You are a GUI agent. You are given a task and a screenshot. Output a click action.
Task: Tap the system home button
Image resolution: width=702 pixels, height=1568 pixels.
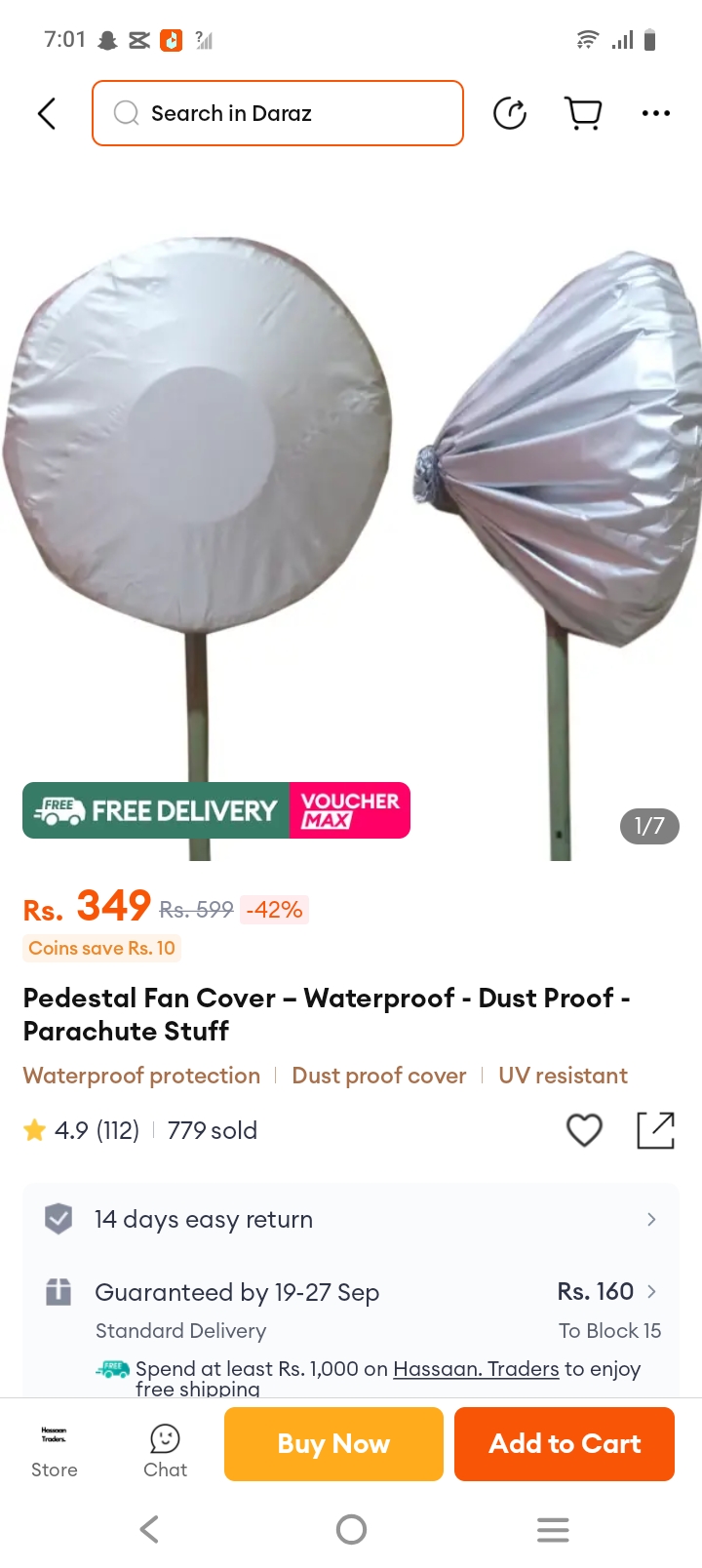coord(351,1529)
